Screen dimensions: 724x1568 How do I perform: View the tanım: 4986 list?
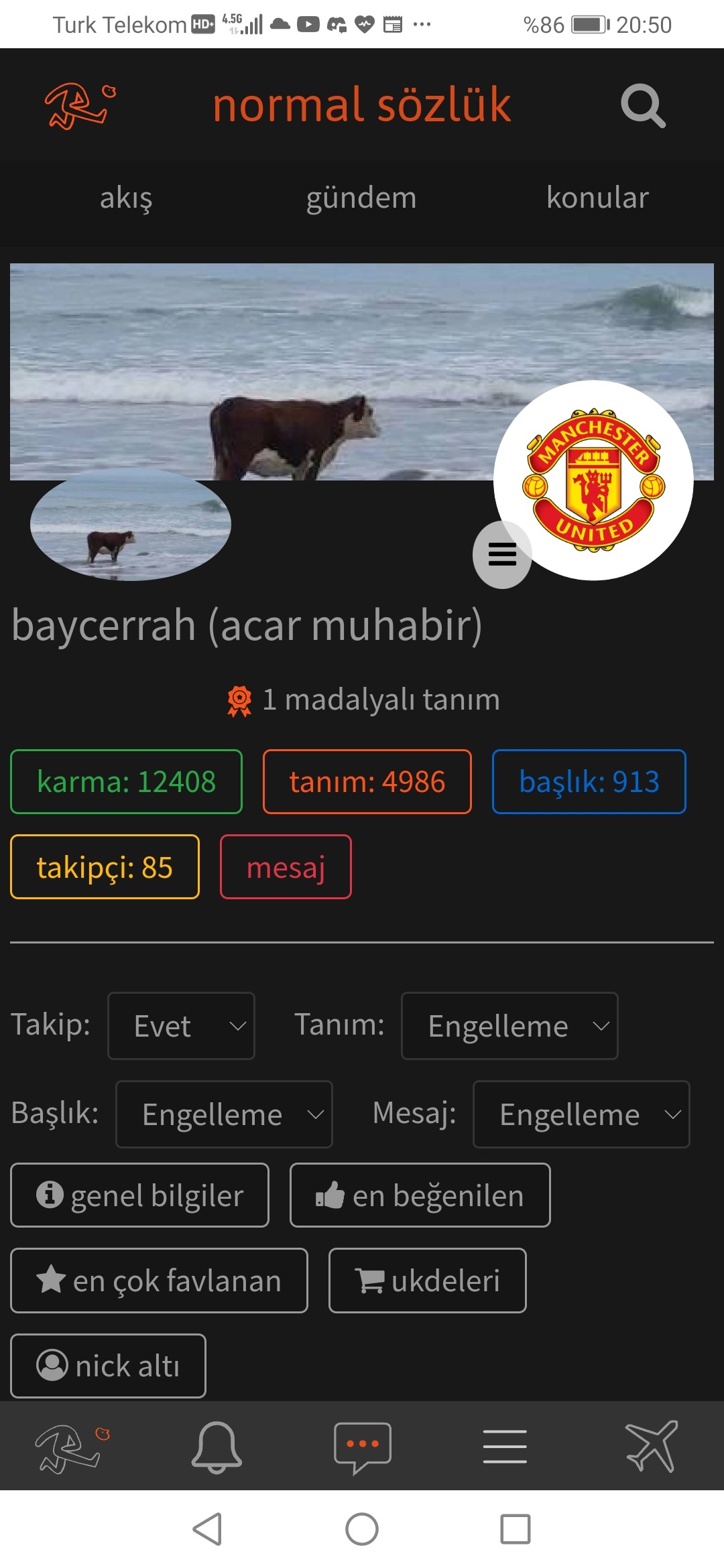tap(367, 781)
